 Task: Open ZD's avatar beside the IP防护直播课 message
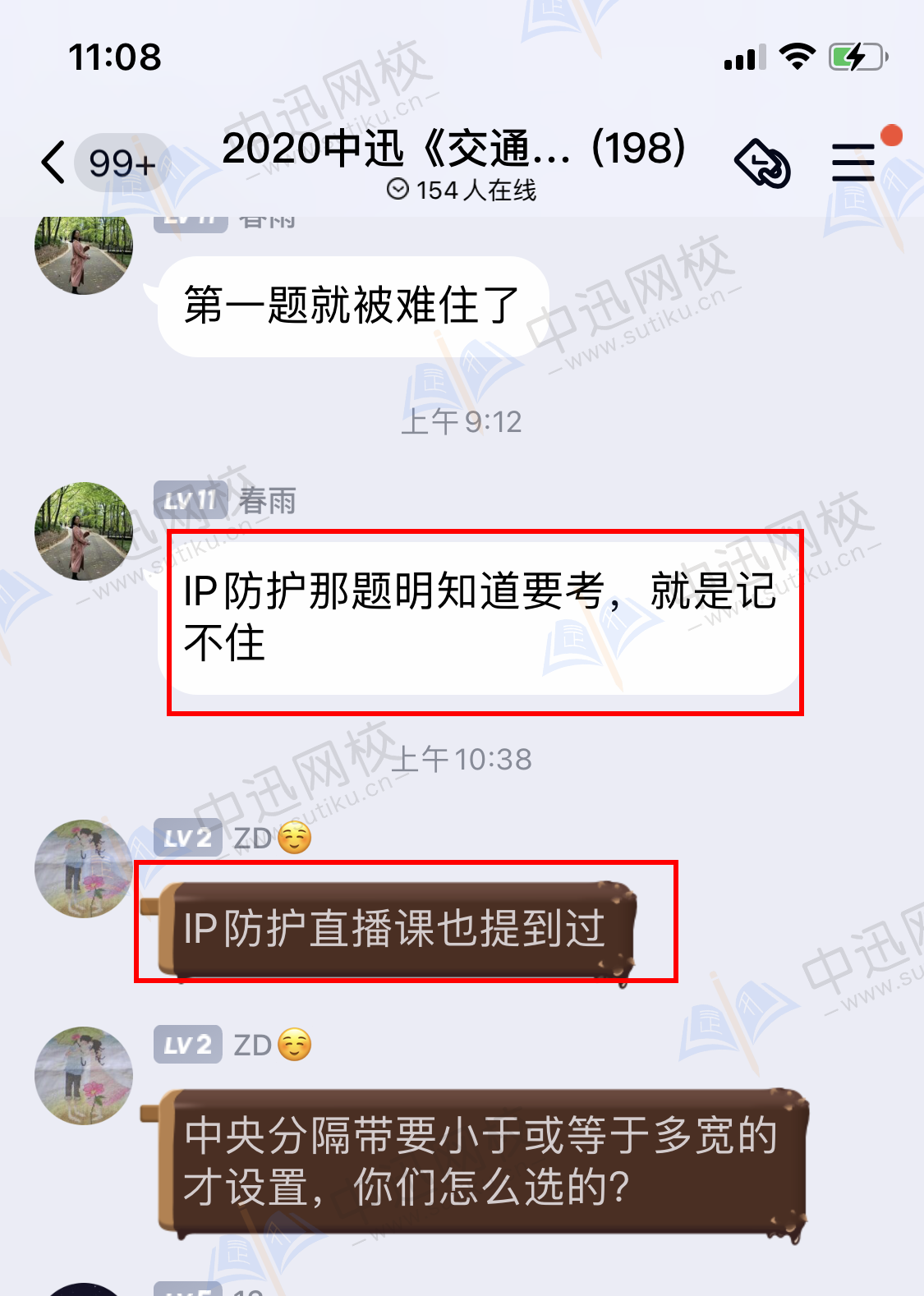[x=83, y=868]
